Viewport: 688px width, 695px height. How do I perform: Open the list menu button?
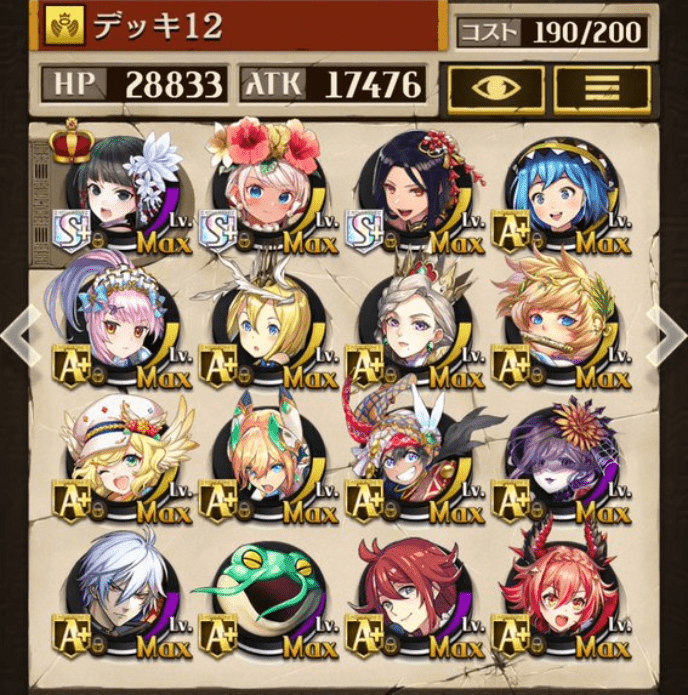(602, 88)
